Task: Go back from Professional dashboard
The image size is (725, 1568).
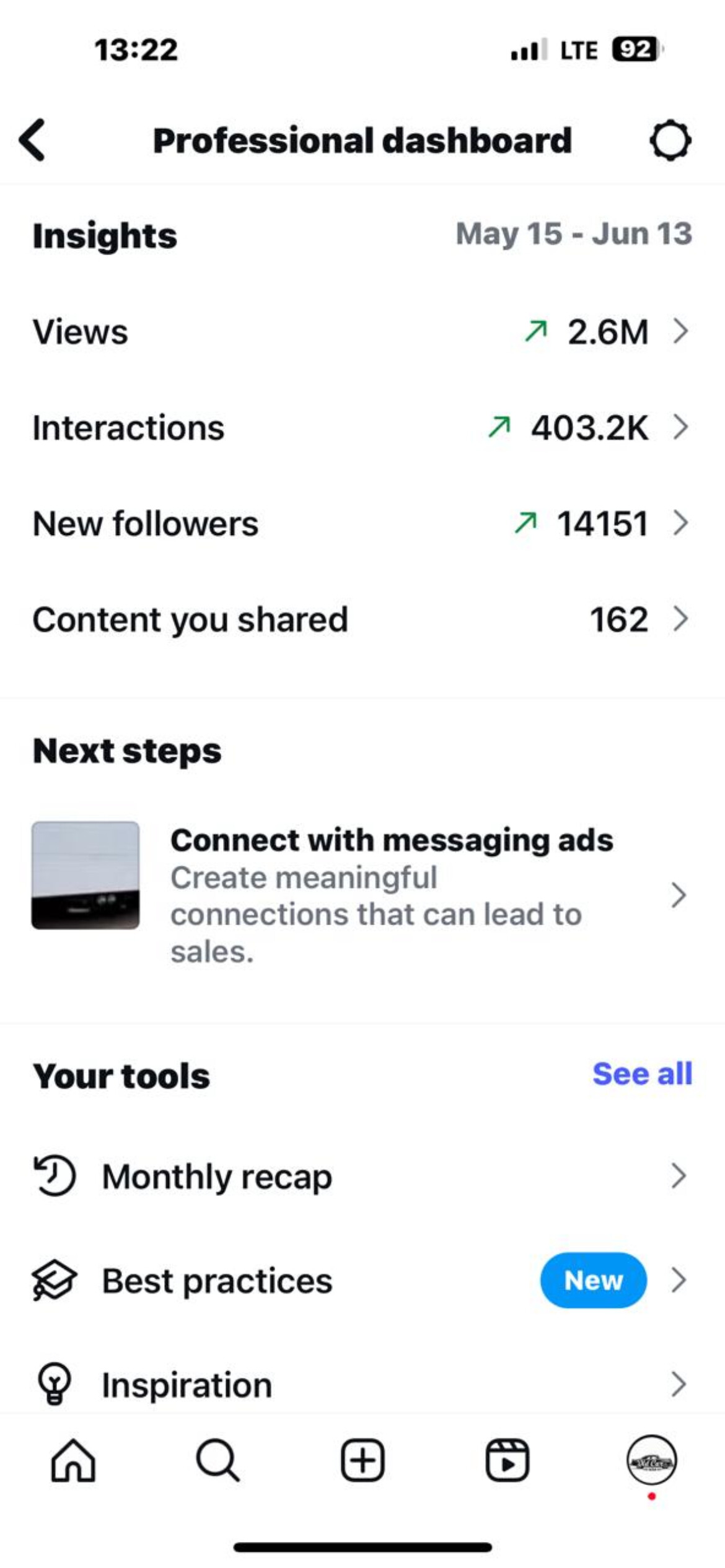Action: click(x=33, y=140)
